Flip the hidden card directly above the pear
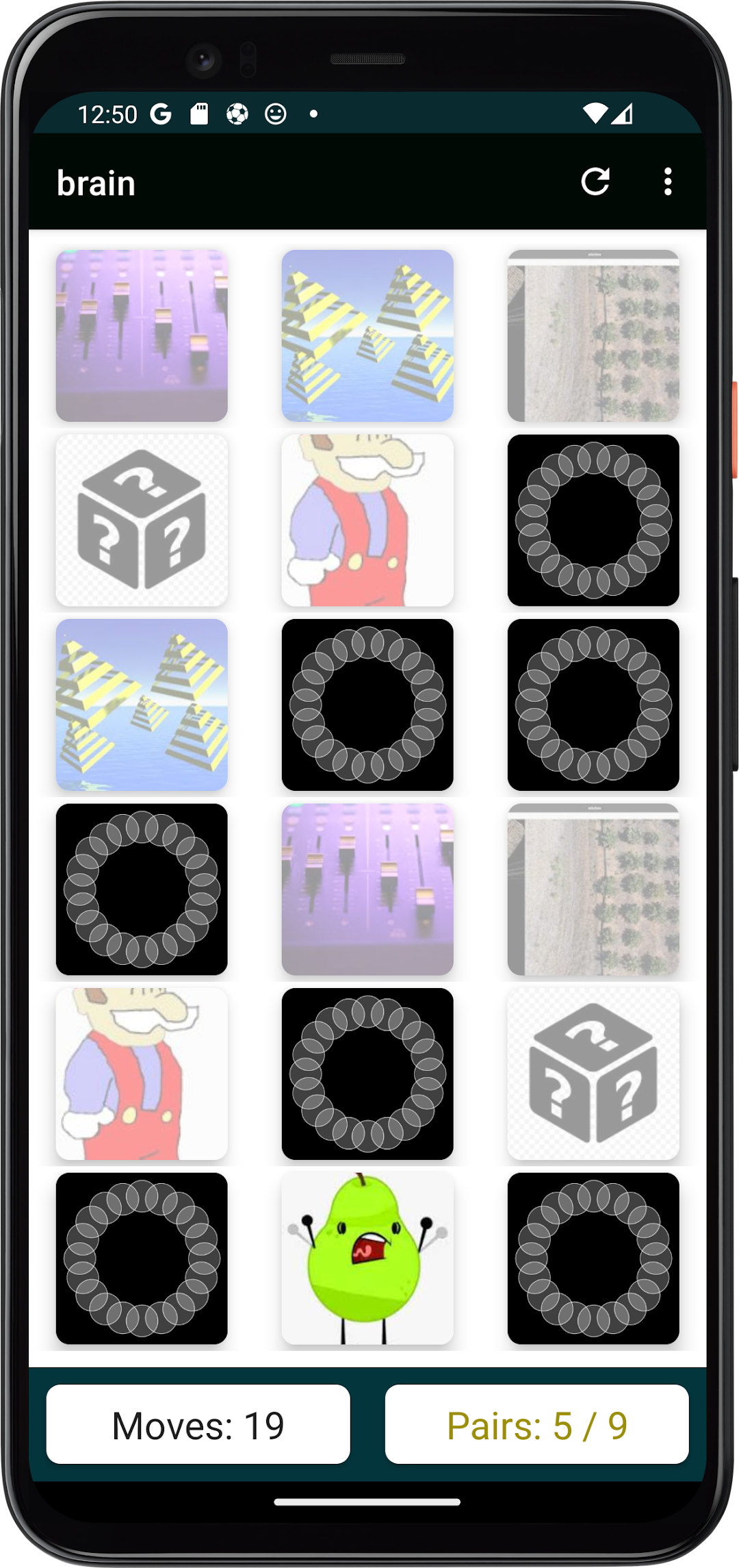The height and width of the screenshot is (1568, 739). (367, 1074)
